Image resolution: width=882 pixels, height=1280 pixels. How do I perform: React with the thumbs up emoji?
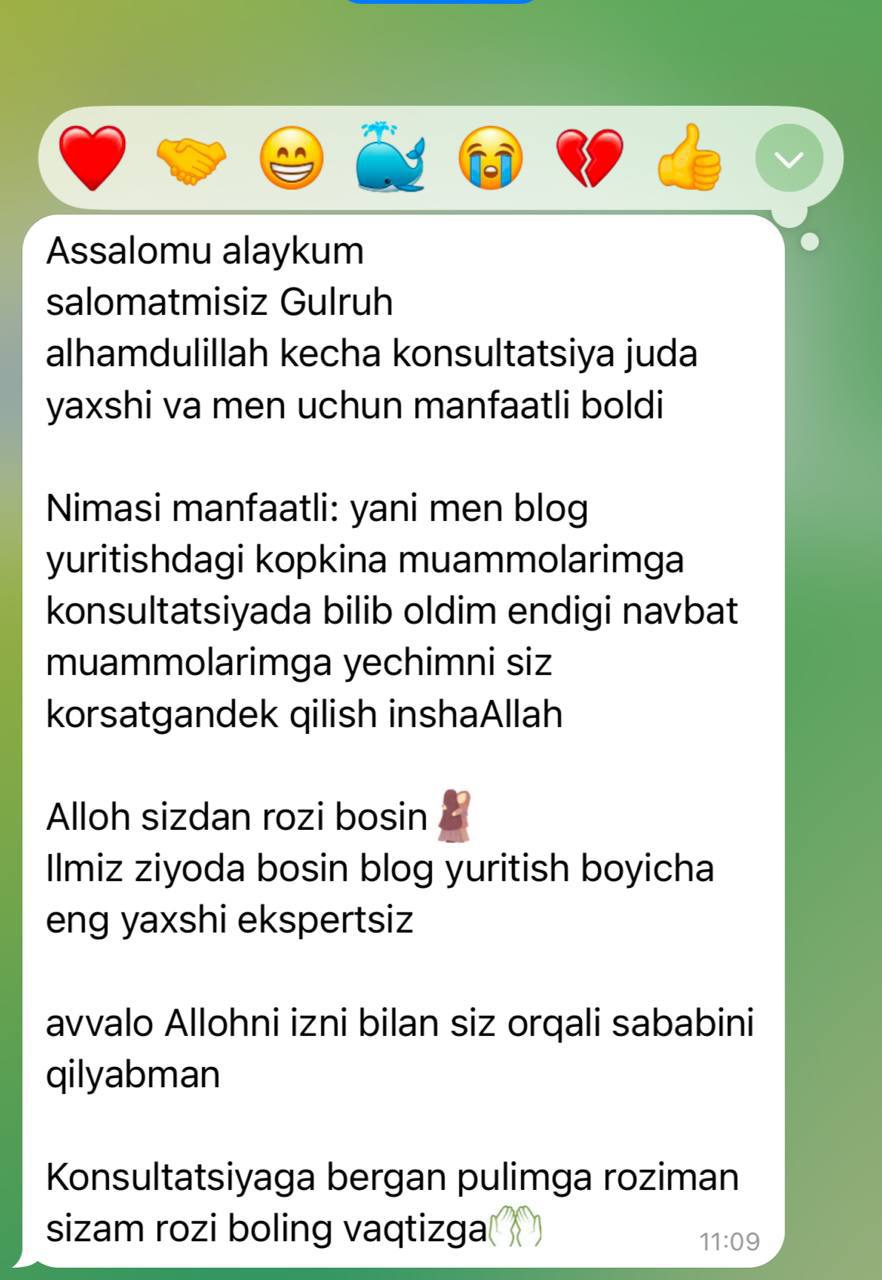click(x=689, y=160)
